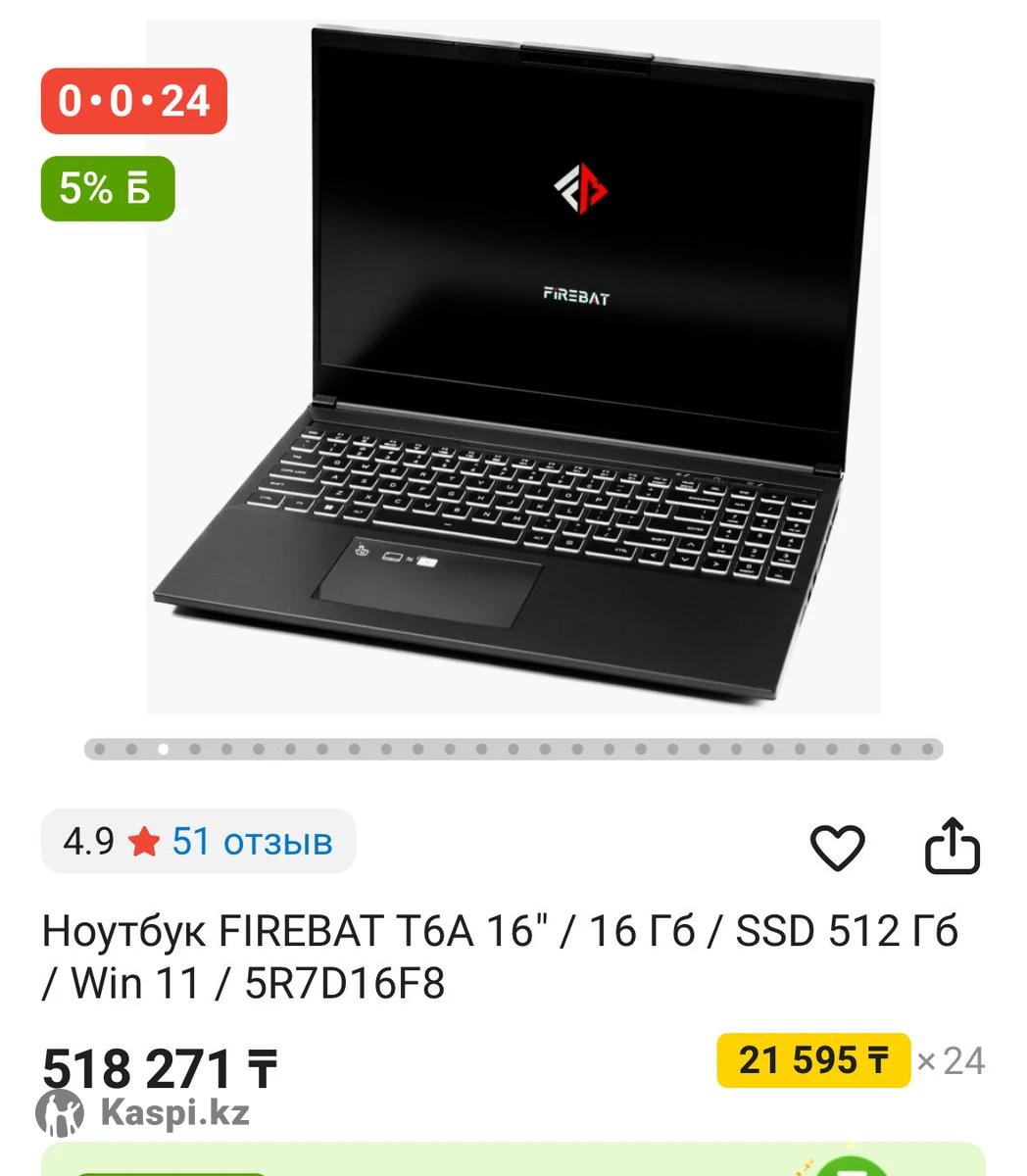The width and height of the screenshot is (1027, 1176).
Task: Add the FIREBAT laptop to favorites
Action: tap(837, 847)
